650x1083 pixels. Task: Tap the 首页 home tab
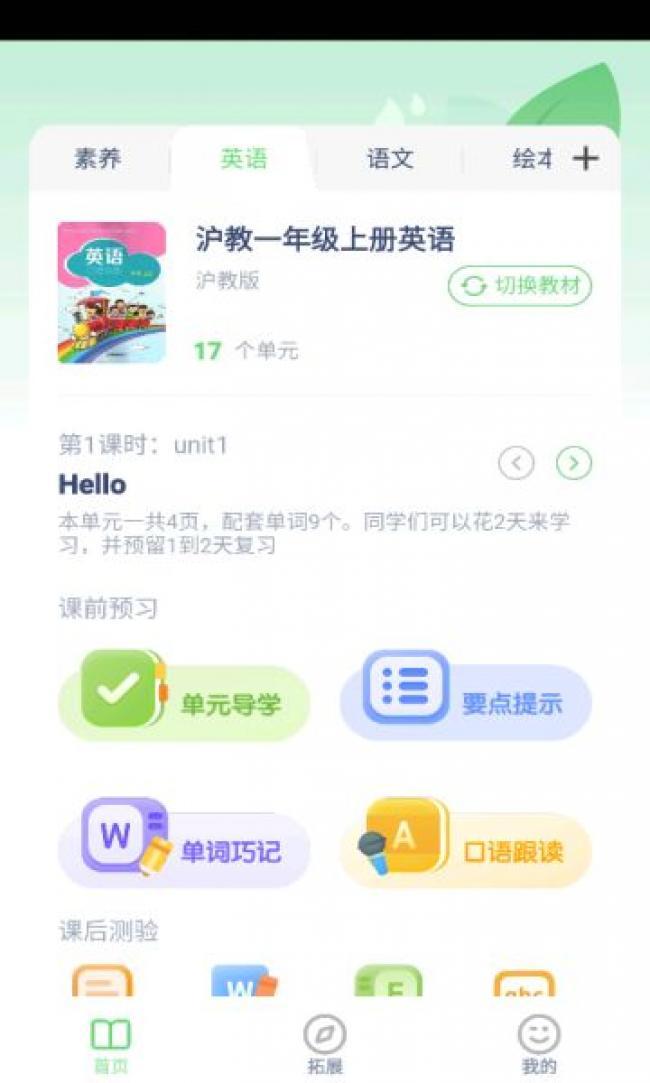(110, 1045)
